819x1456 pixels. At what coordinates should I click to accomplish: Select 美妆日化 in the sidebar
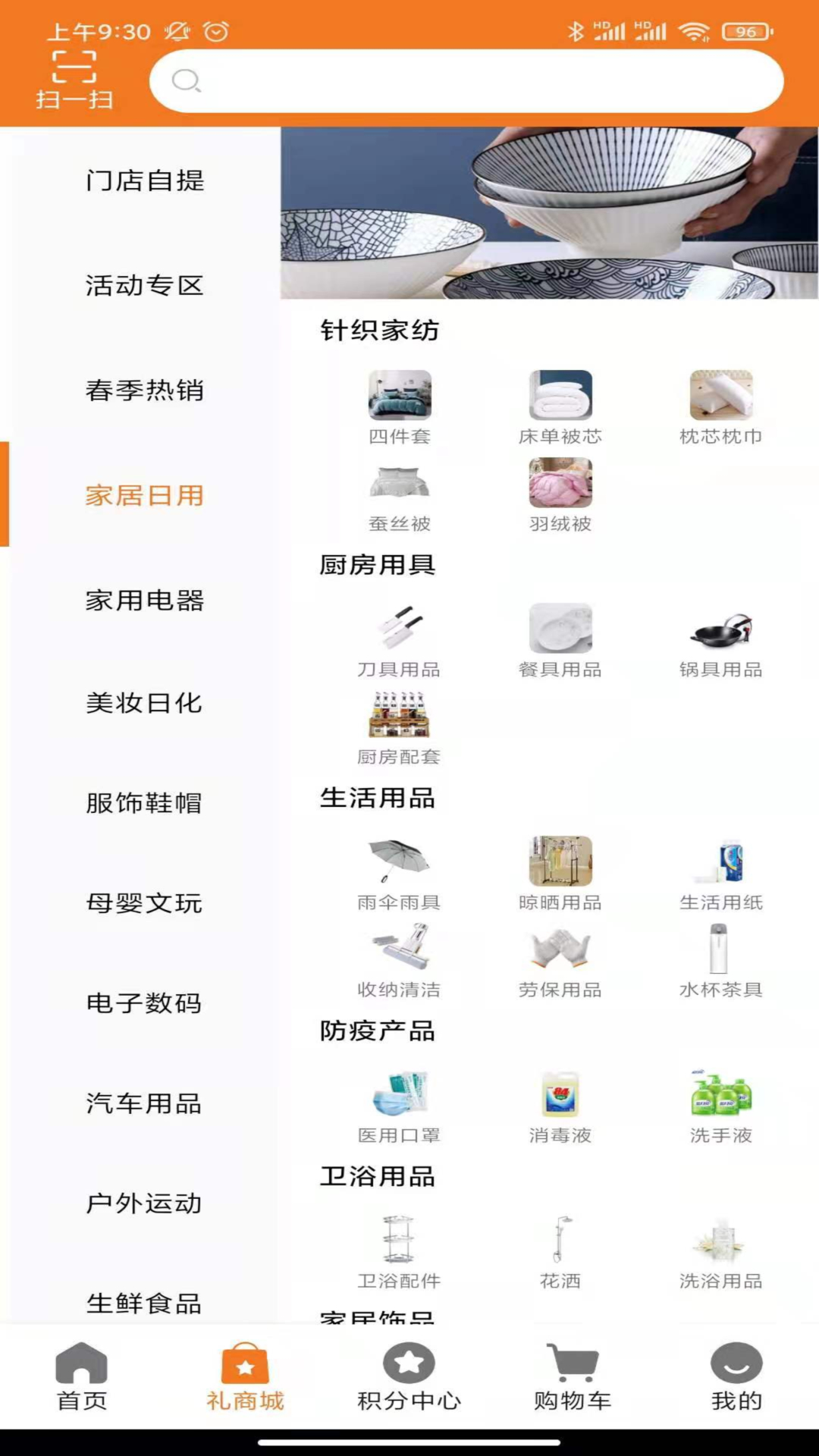click(x=146, y=704)
